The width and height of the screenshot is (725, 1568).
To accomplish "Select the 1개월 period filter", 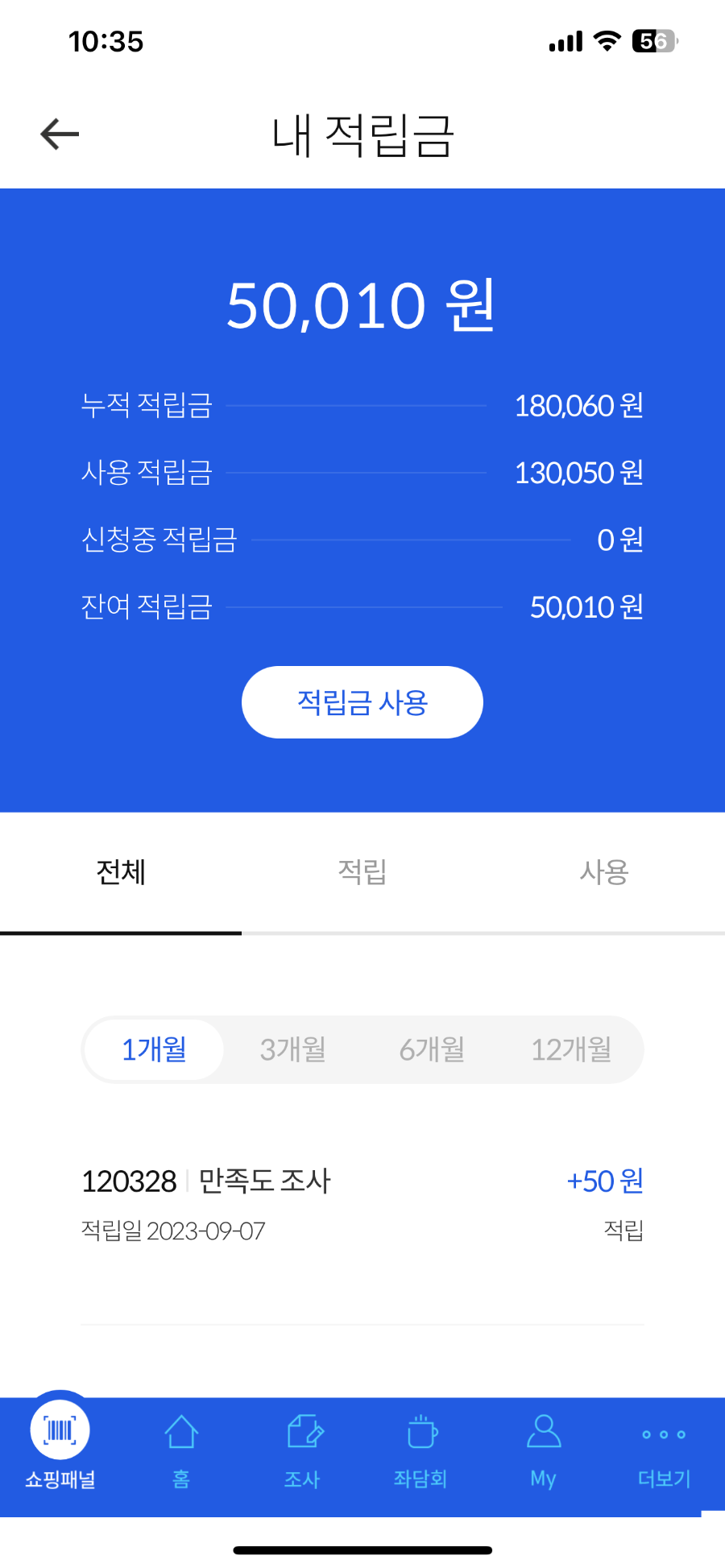I will tap(154, 1049).
